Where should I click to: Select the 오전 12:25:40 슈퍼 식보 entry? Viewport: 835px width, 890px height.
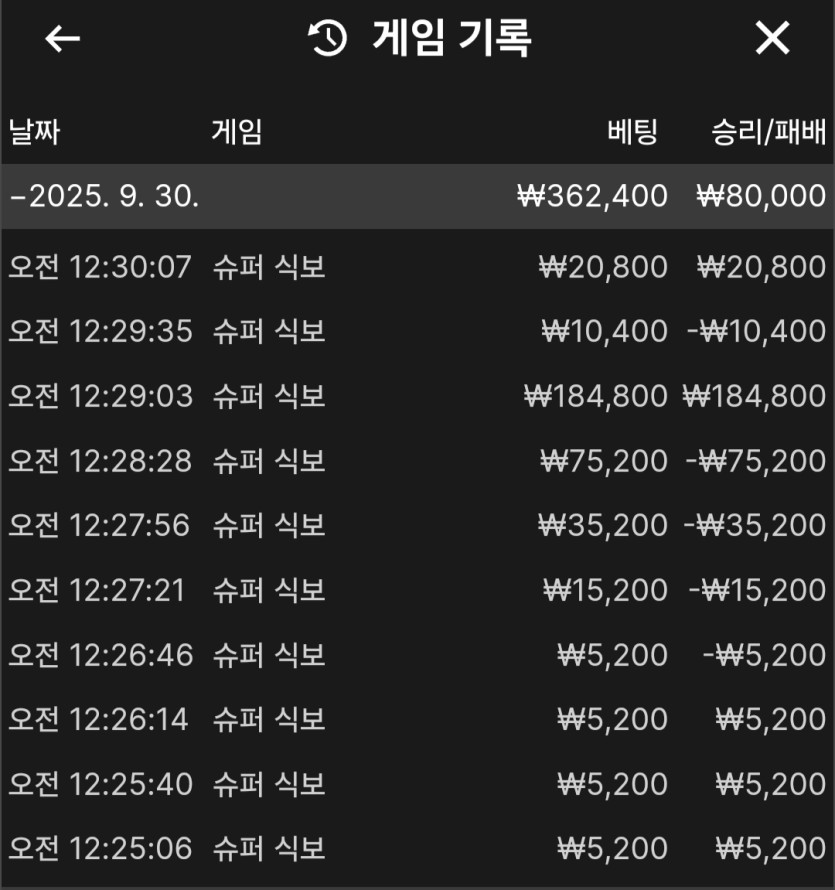click(417, 784)
